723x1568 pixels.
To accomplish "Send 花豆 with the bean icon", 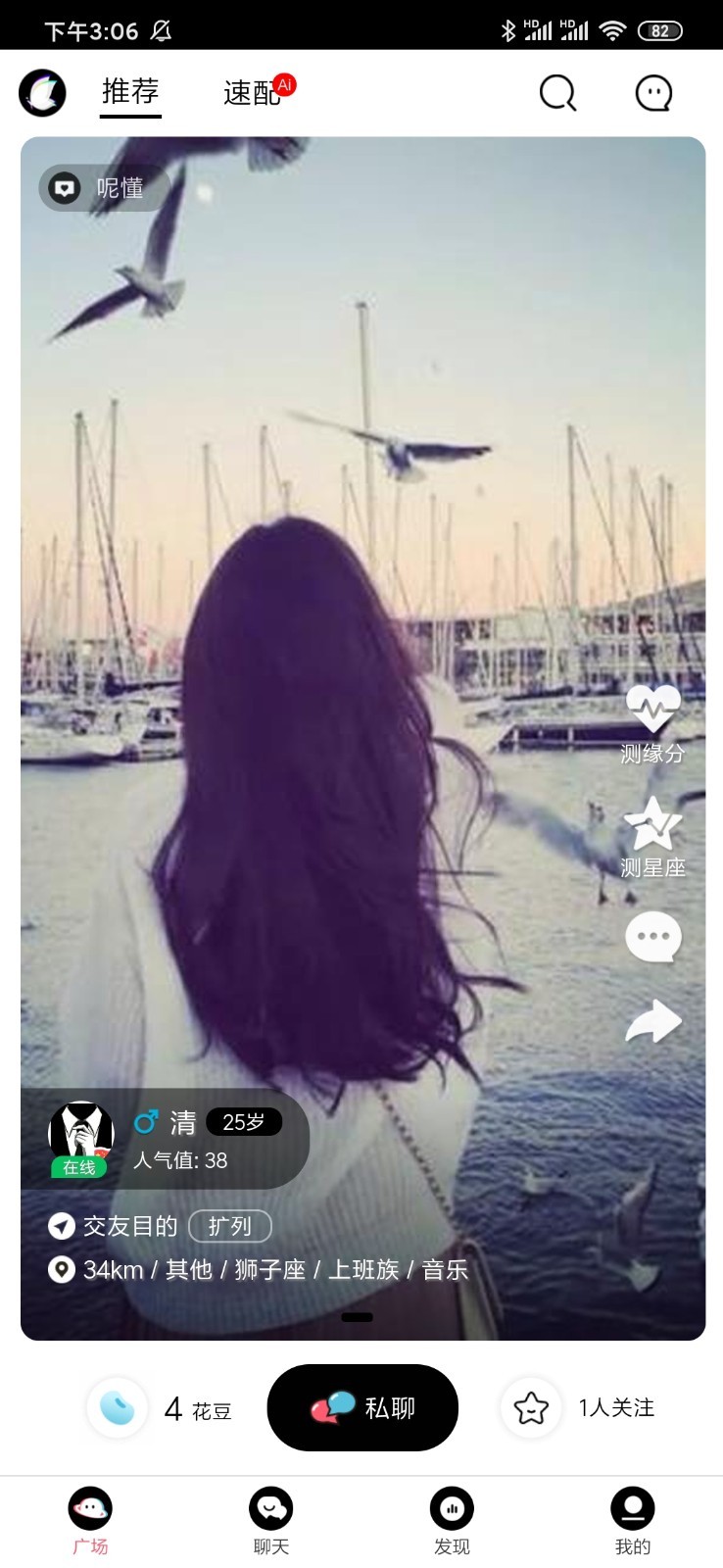I will (x=118, y=1408).
